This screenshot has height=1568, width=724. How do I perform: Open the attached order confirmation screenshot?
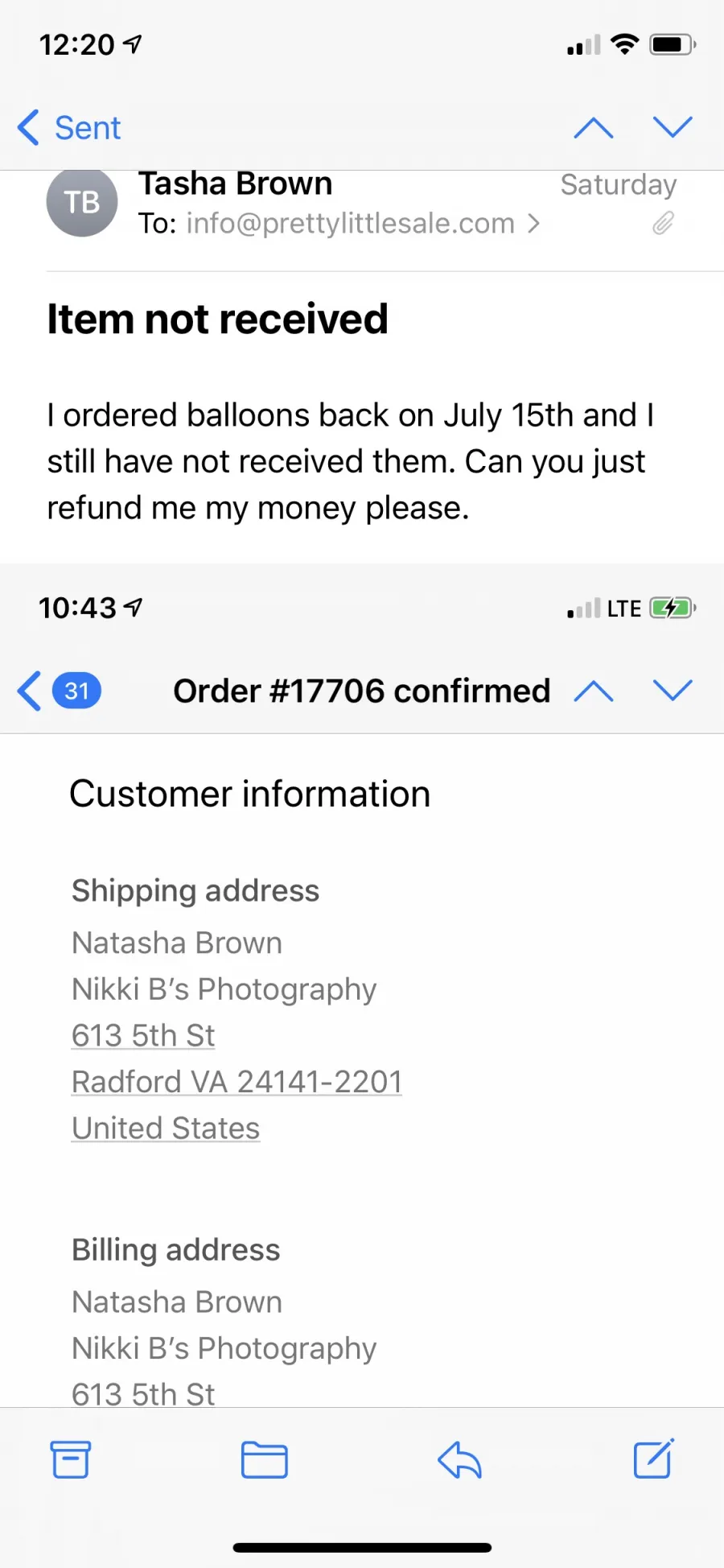[x=362, y=984]
